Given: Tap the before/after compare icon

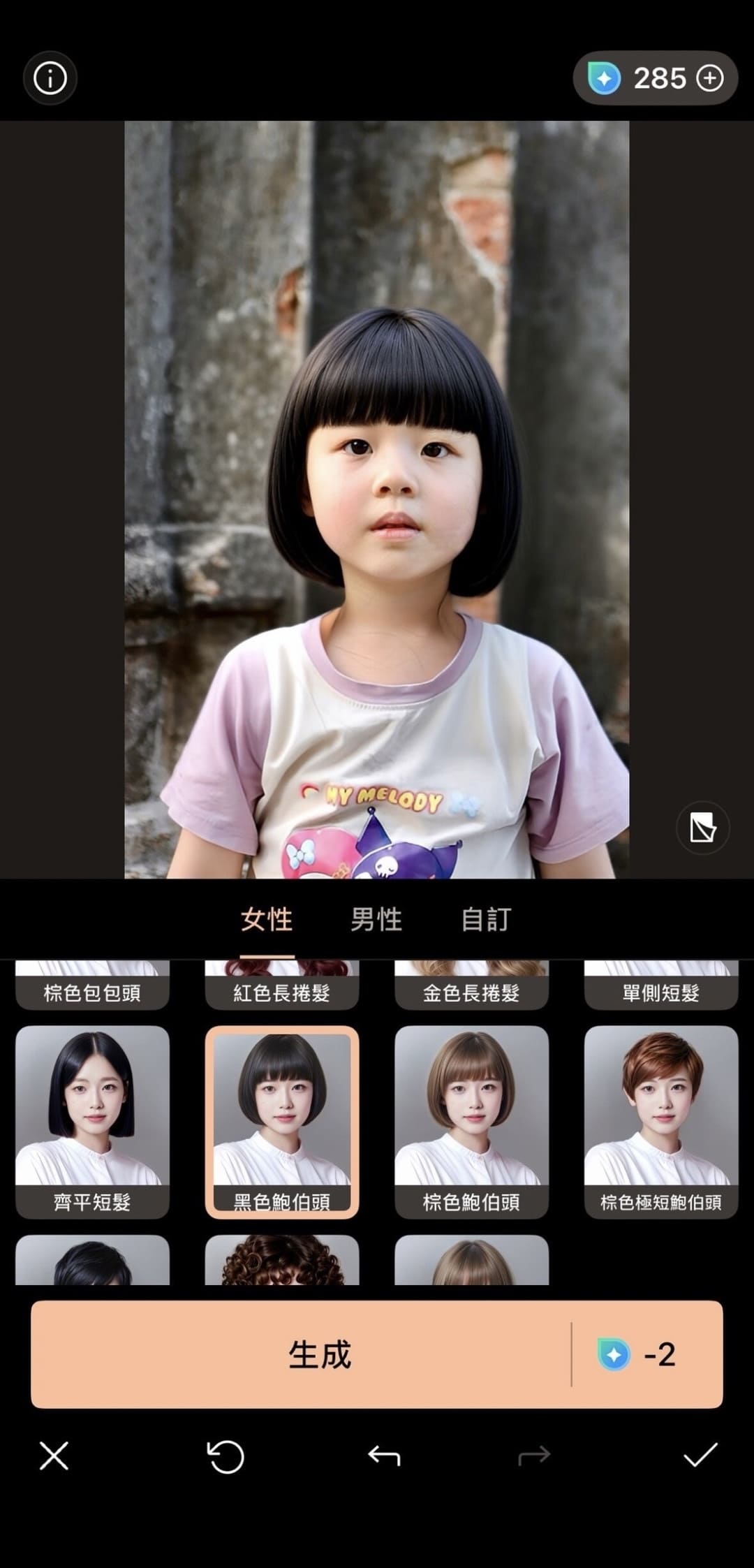Looking at the screenshot, I should click(702, 828).
